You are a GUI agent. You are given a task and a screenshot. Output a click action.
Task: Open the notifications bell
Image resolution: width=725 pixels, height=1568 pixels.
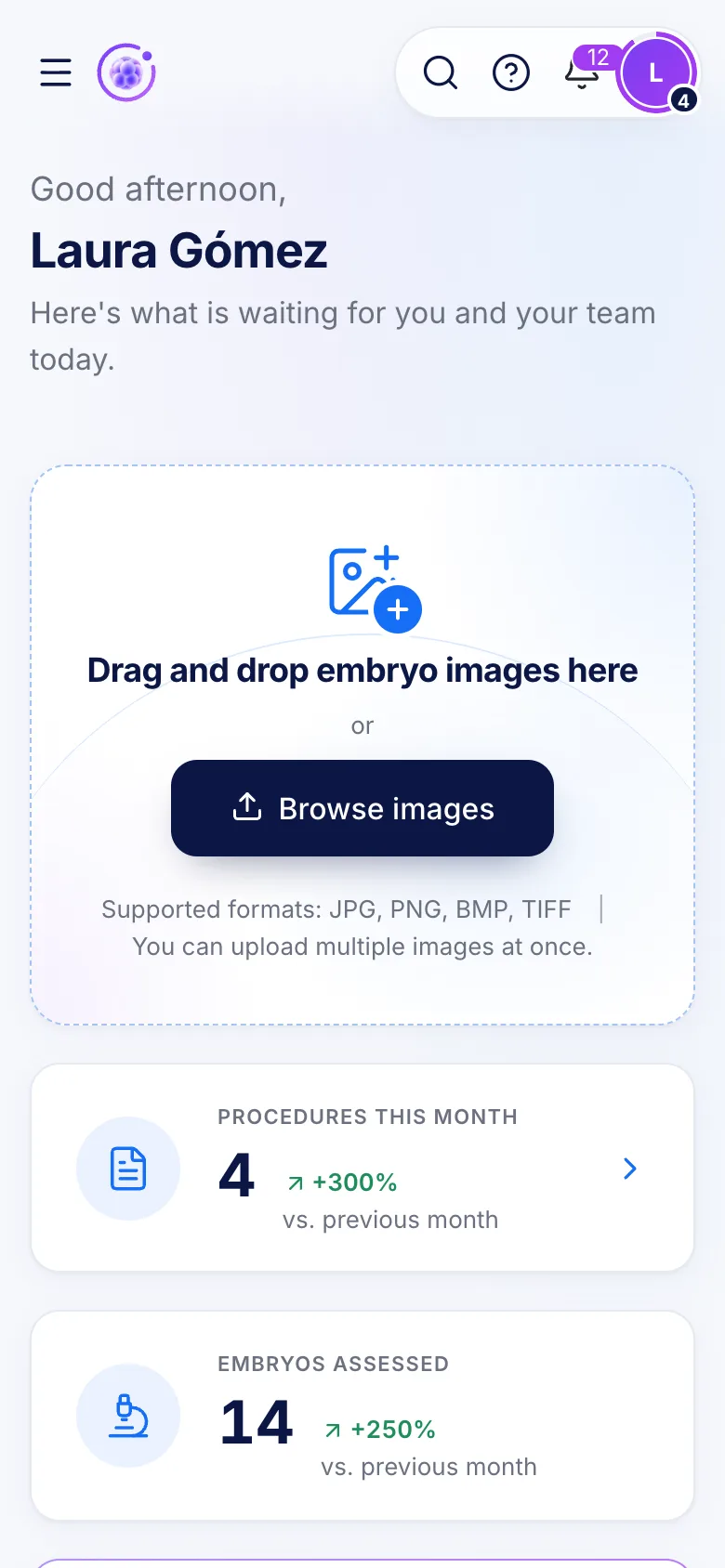(582, 72)
